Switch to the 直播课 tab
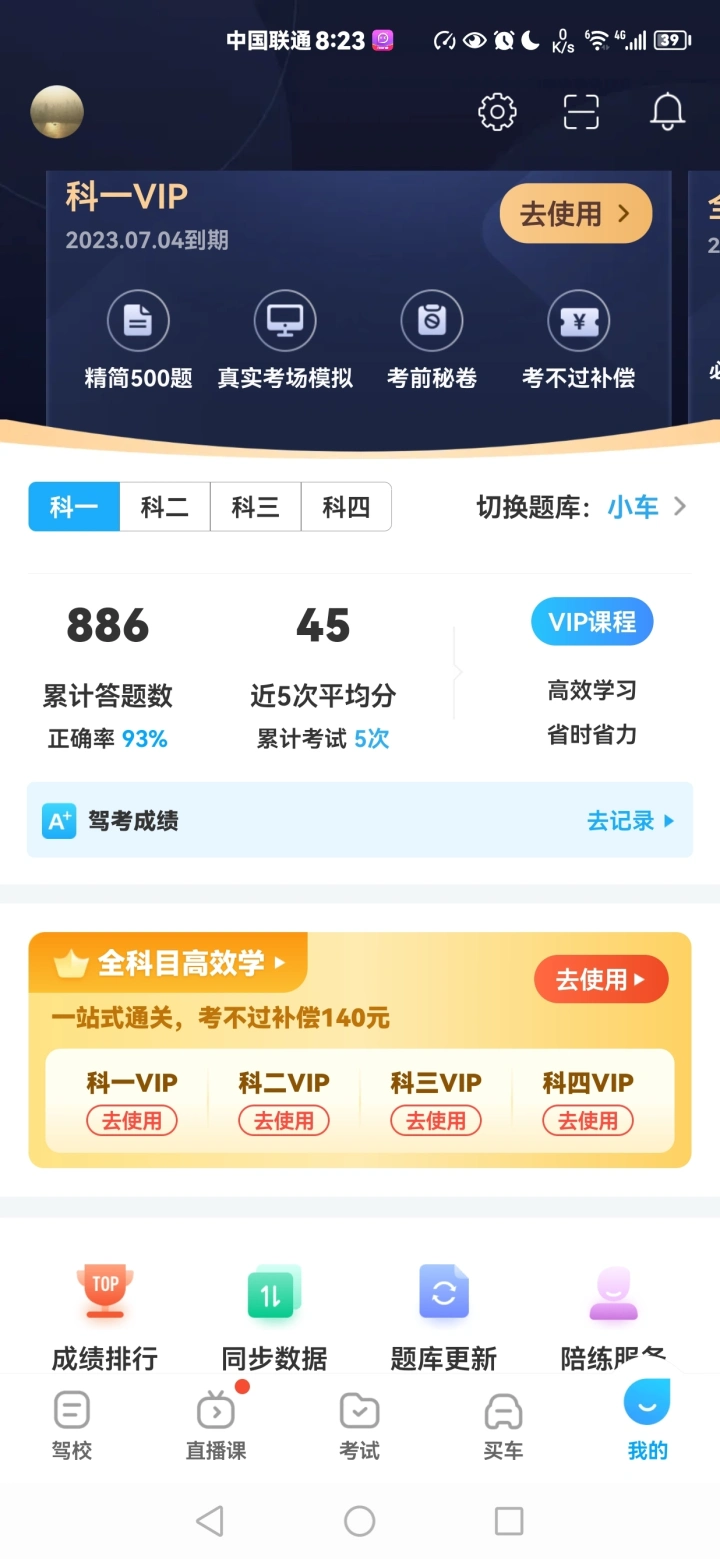 216,1427
